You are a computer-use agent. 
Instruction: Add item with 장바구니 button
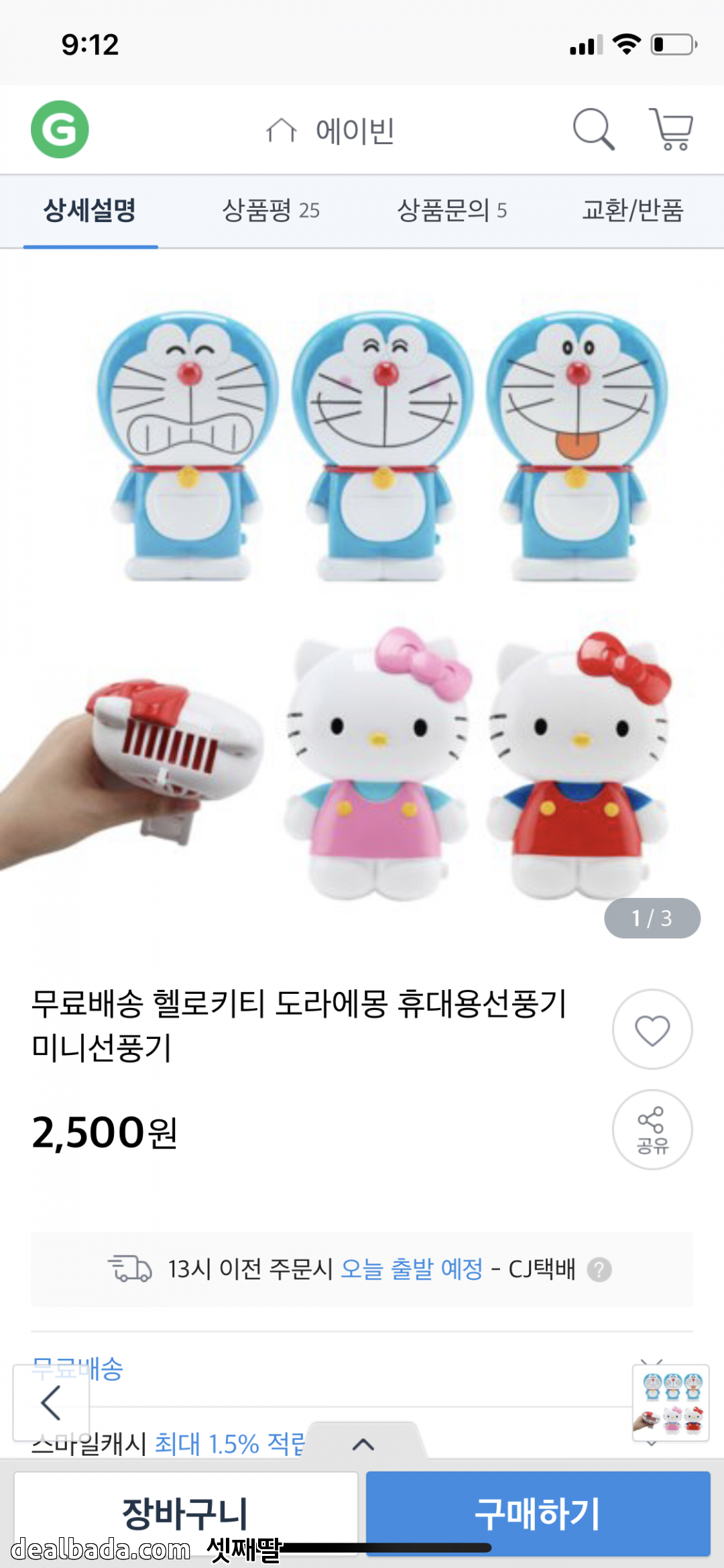click(185, 1513)
